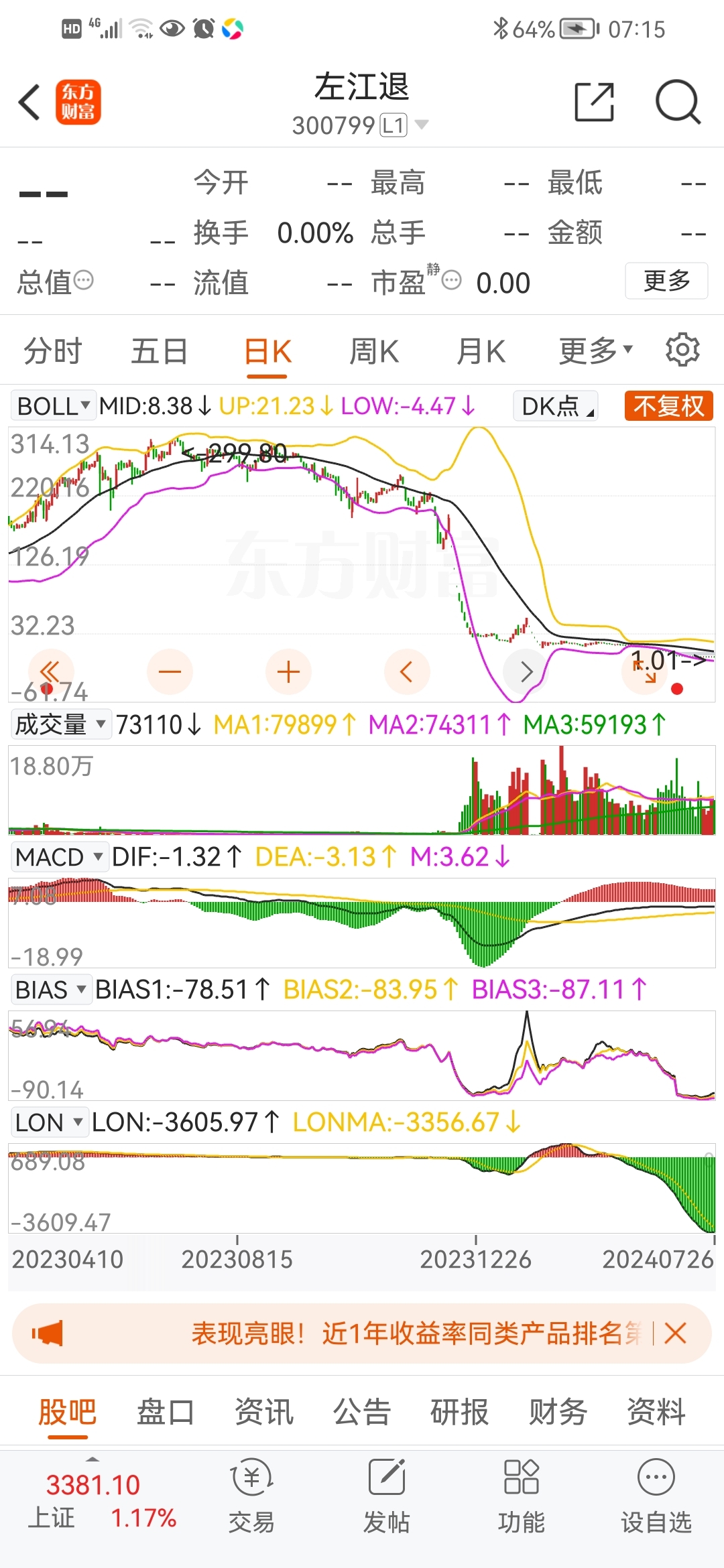724x1568 pixels.
Task: Open the search magnifier icon
Action: 678,103
